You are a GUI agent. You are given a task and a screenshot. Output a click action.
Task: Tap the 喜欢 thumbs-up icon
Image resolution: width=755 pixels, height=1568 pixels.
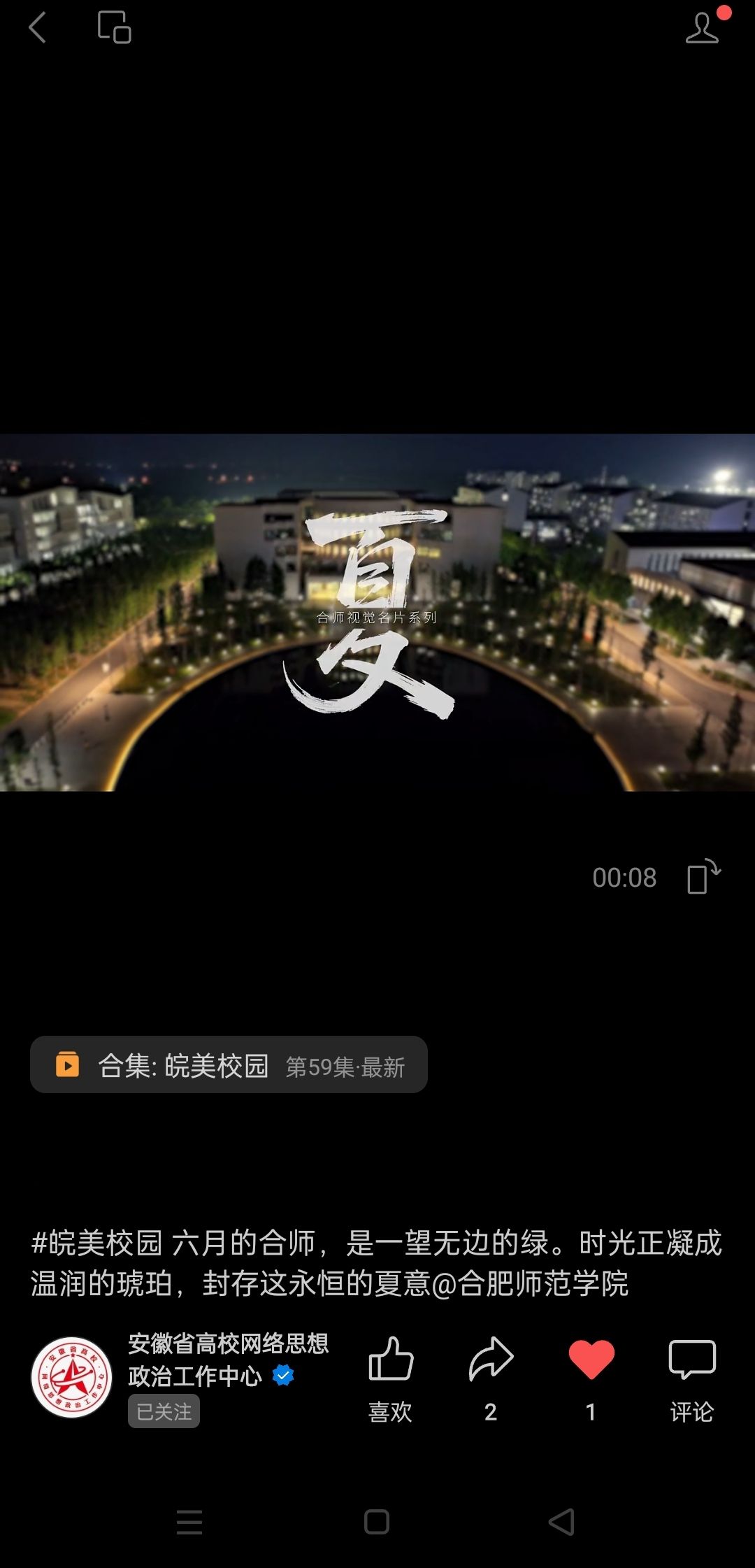click(390, 1360)
